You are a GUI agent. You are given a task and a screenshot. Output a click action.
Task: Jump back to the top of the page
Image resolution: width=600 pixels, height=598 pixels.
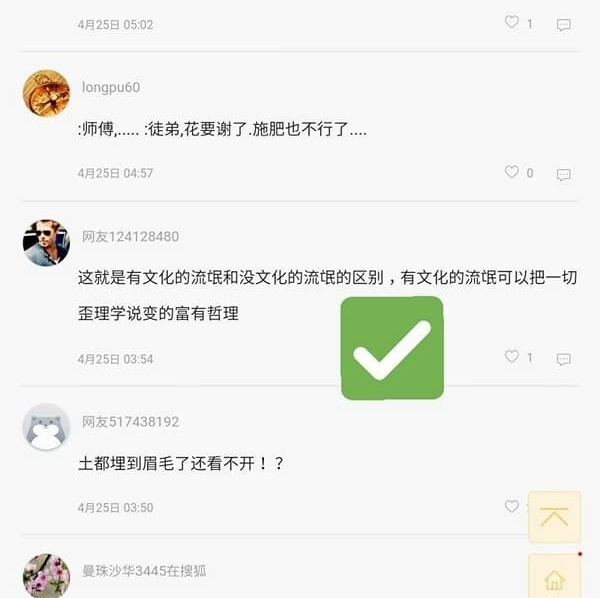[554, 517]
